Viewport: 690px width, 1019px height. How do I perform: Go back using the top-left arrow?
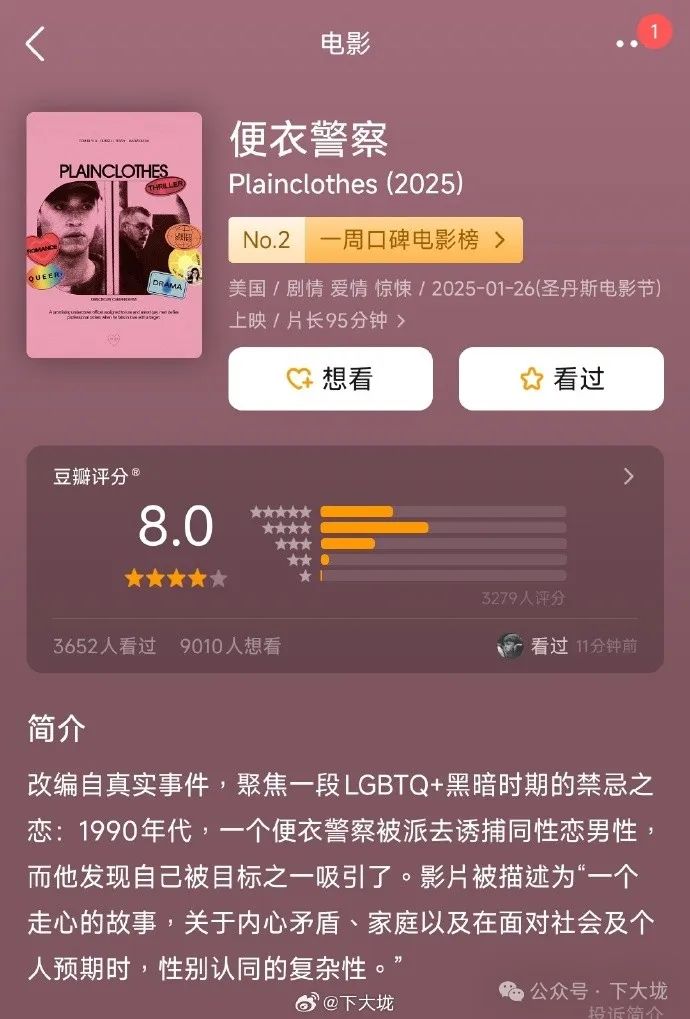[x=36, y=44]
